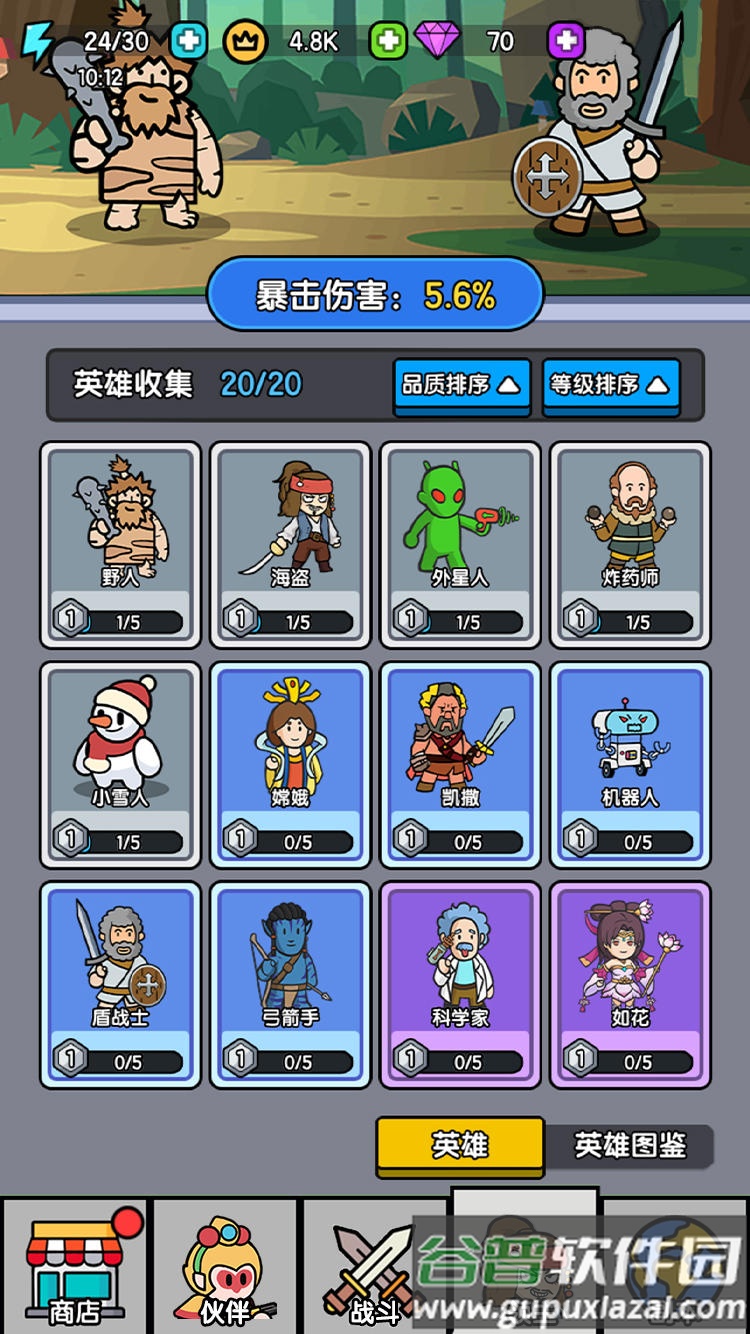
Task: View the 凯撒 hero card
Action: click(x=461, y=765)
